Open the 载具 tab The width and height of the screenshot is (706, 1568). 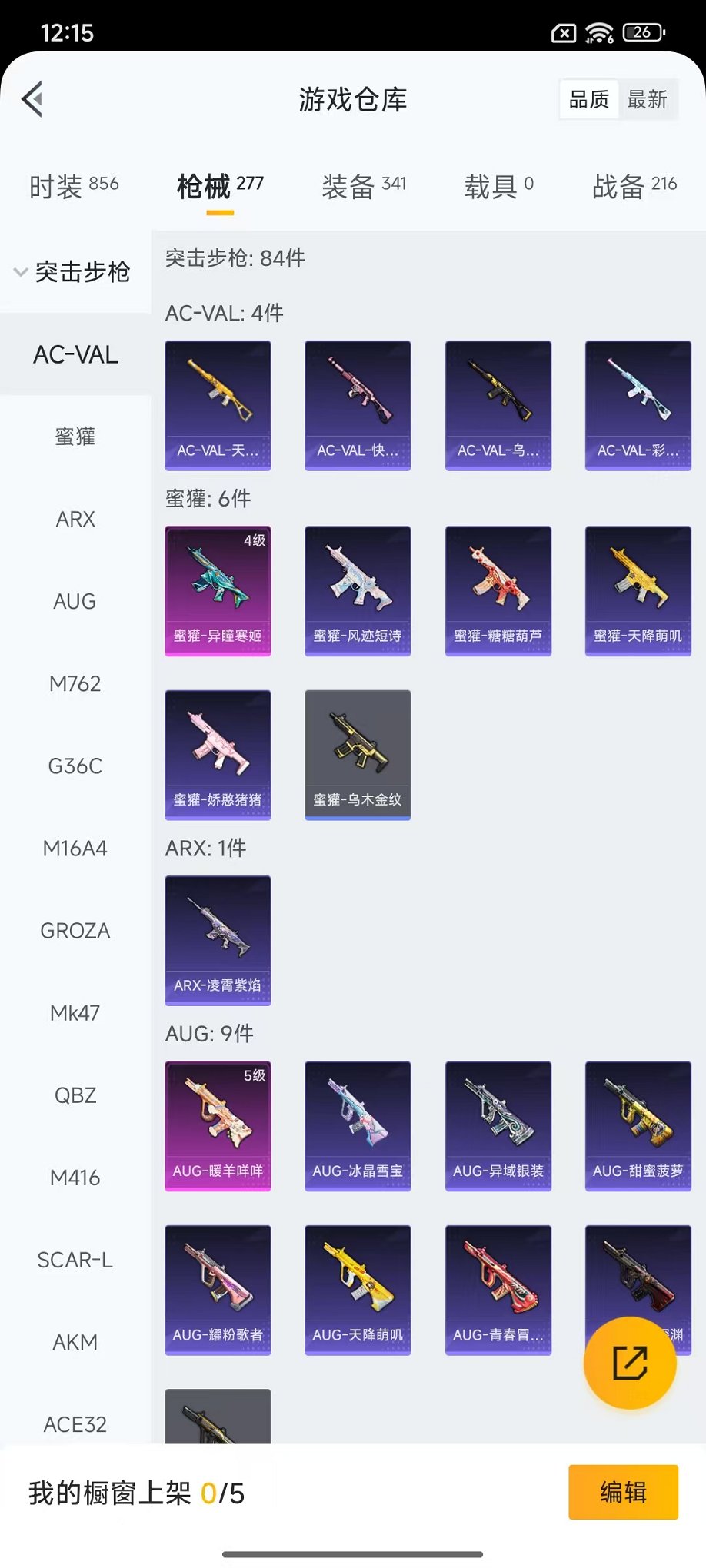coord(498,185)
